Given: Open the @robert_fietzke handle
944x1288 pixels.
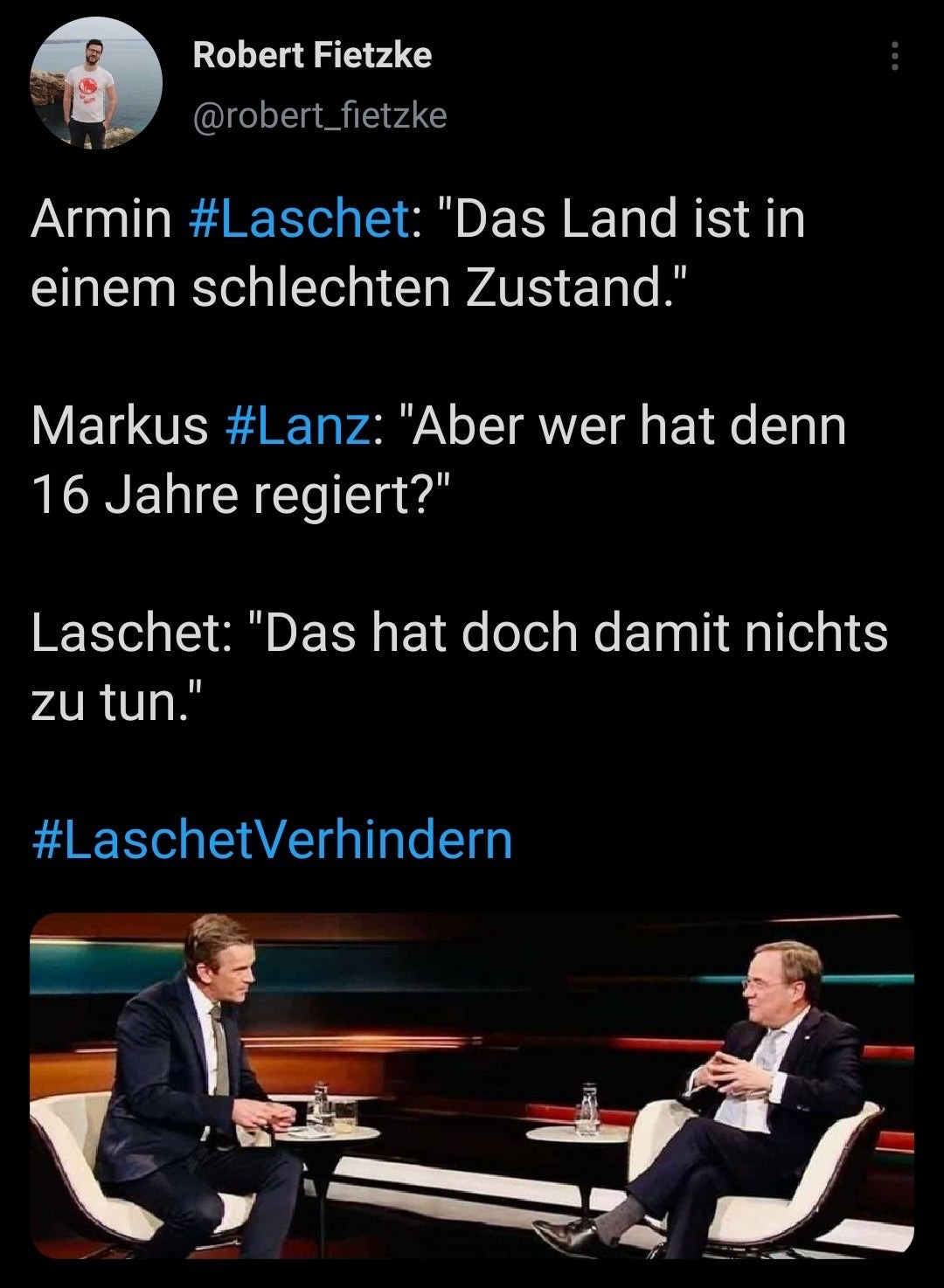Looking at the screenshot, I should pos(319,114).
